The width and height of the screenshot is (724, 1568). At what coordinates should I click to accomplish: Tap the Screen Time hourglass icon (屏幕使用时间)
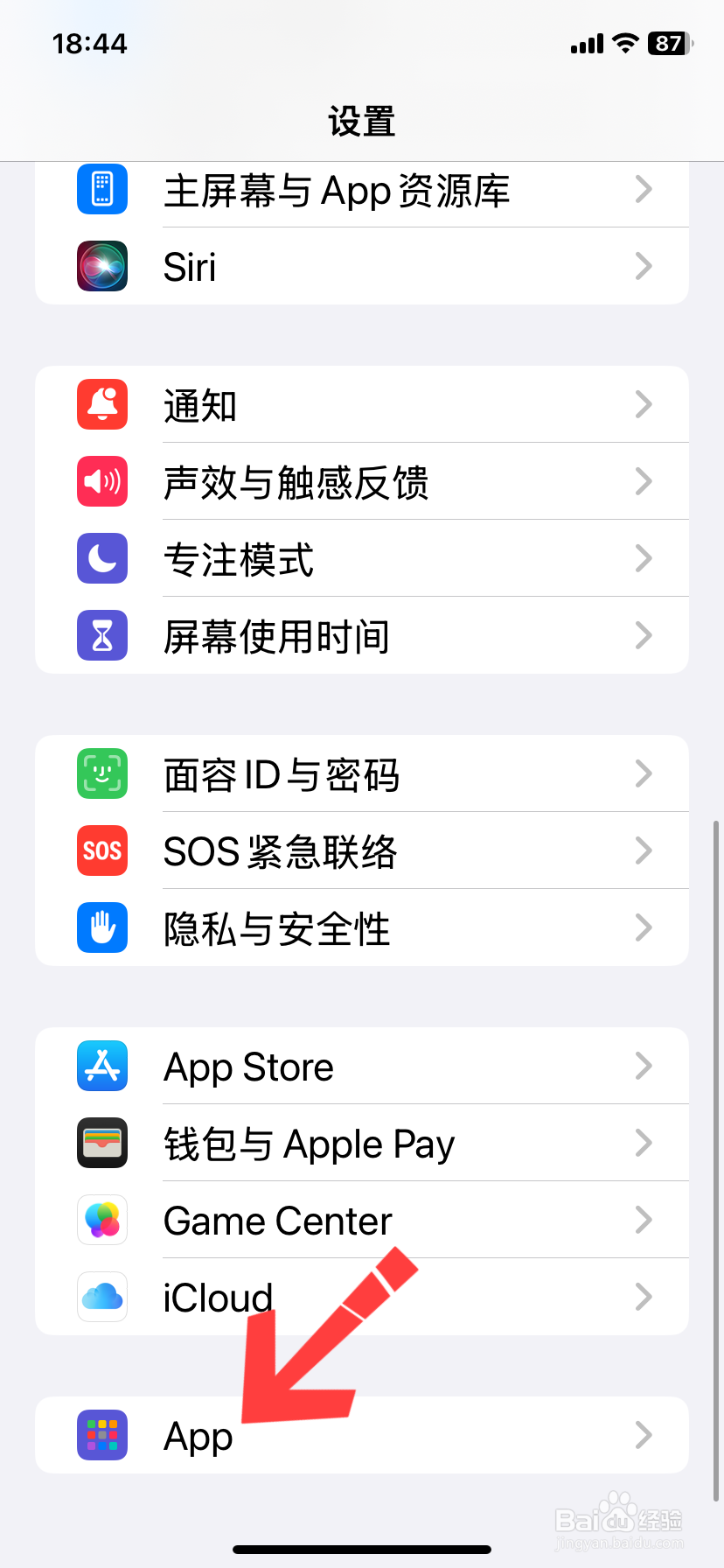point(101,635)
